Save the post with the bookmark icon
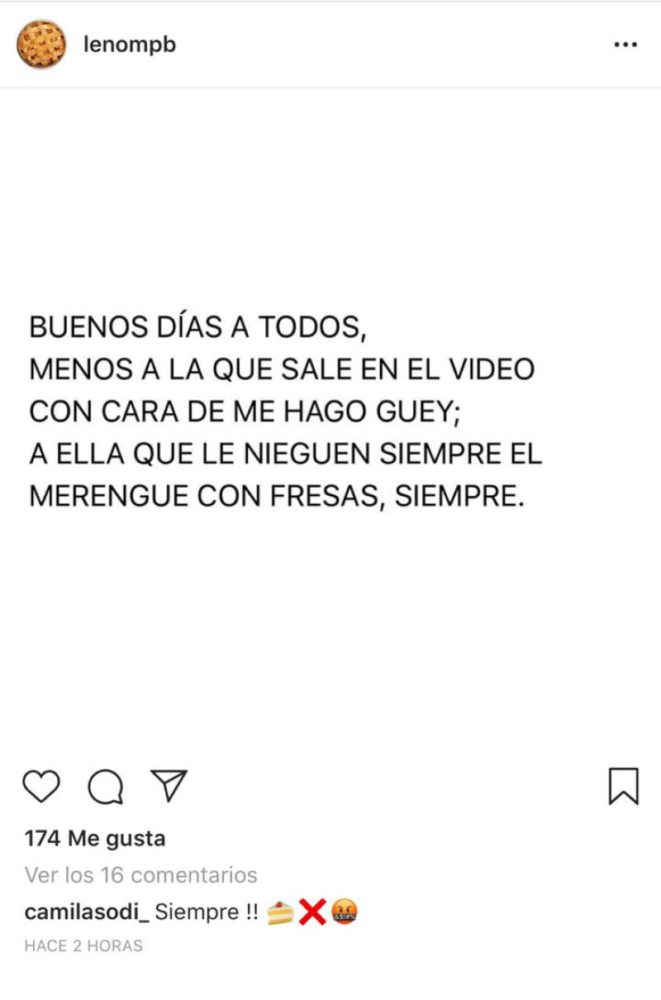The height and width of the screenshot is (1000, 661). 623,786
